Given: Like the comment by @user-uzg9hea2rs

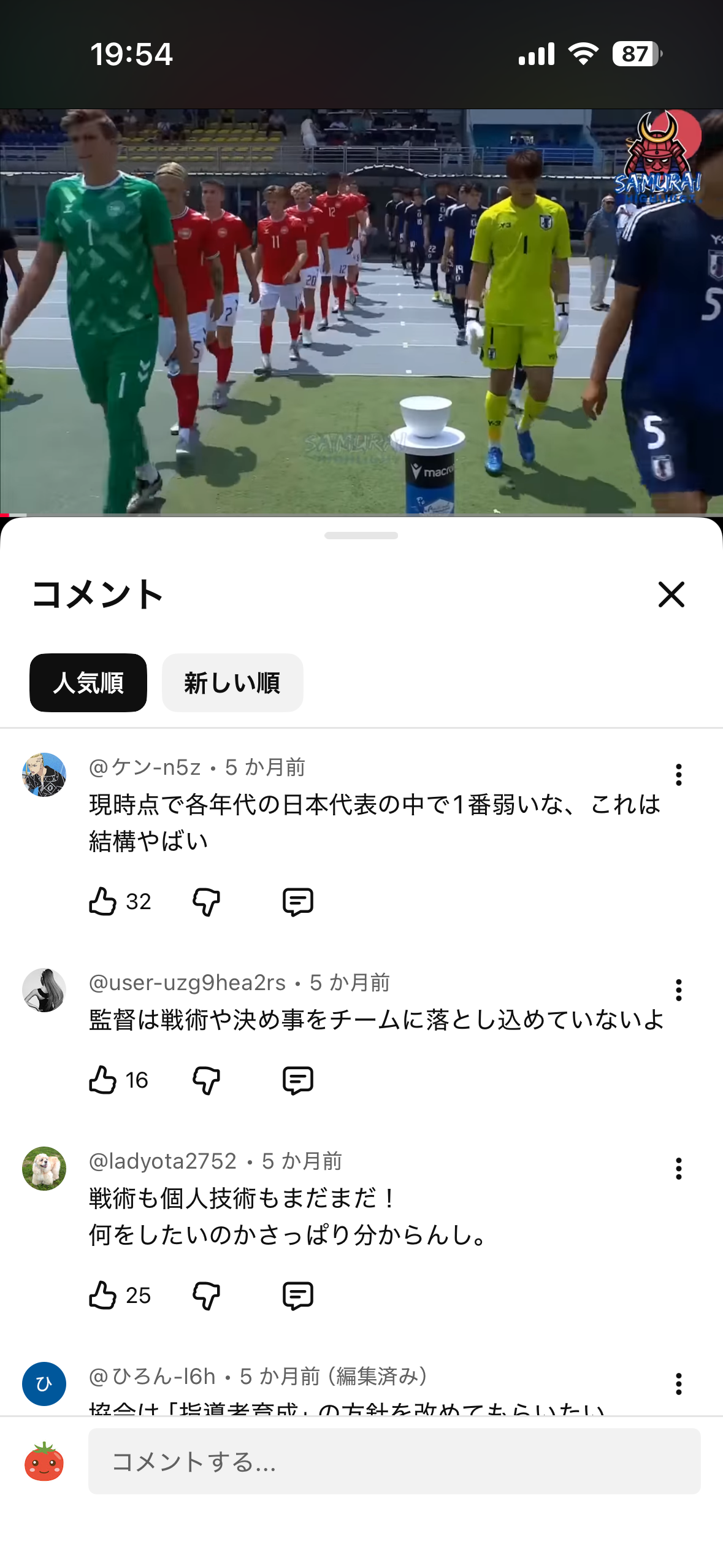Looking at the screenshot, I should [102, 1080].
